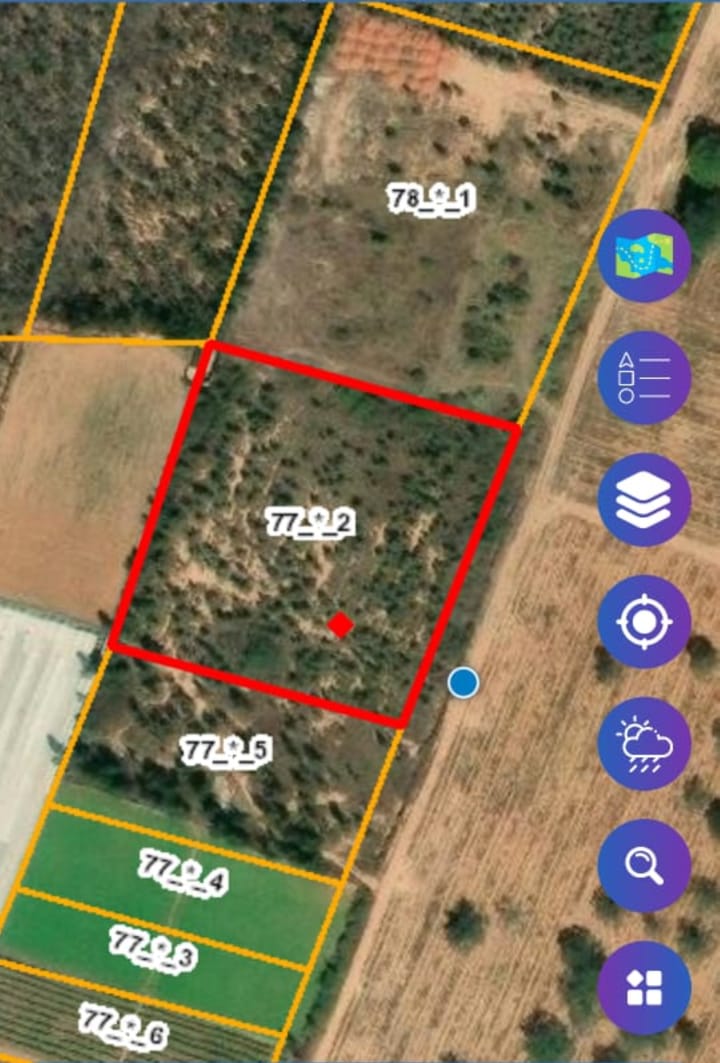The width and height of the screenshot is (720, 1063).
Task: Select parcel 77 4 on the map
Action: coord(184,872)
